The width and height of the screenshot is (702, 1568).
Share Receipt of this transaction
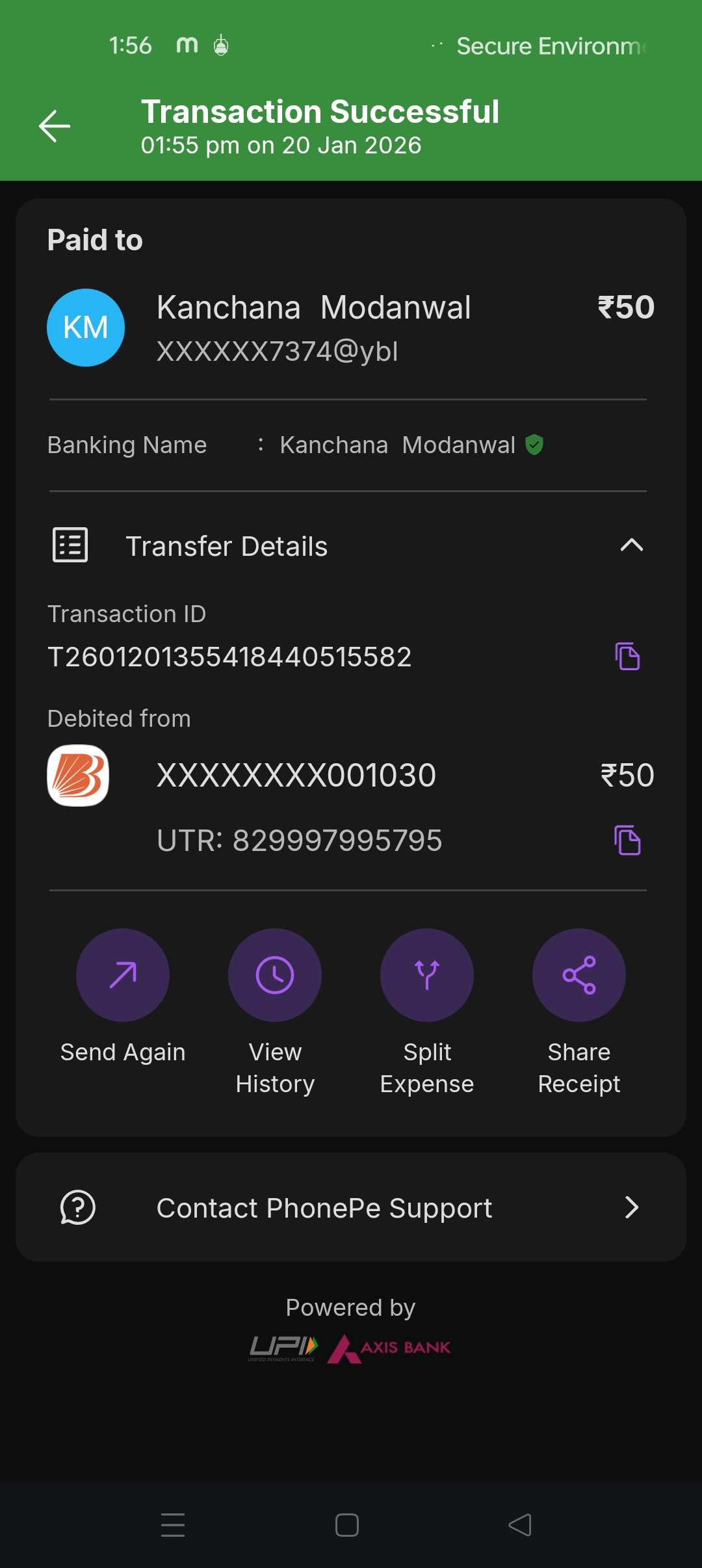pos(579,975)
